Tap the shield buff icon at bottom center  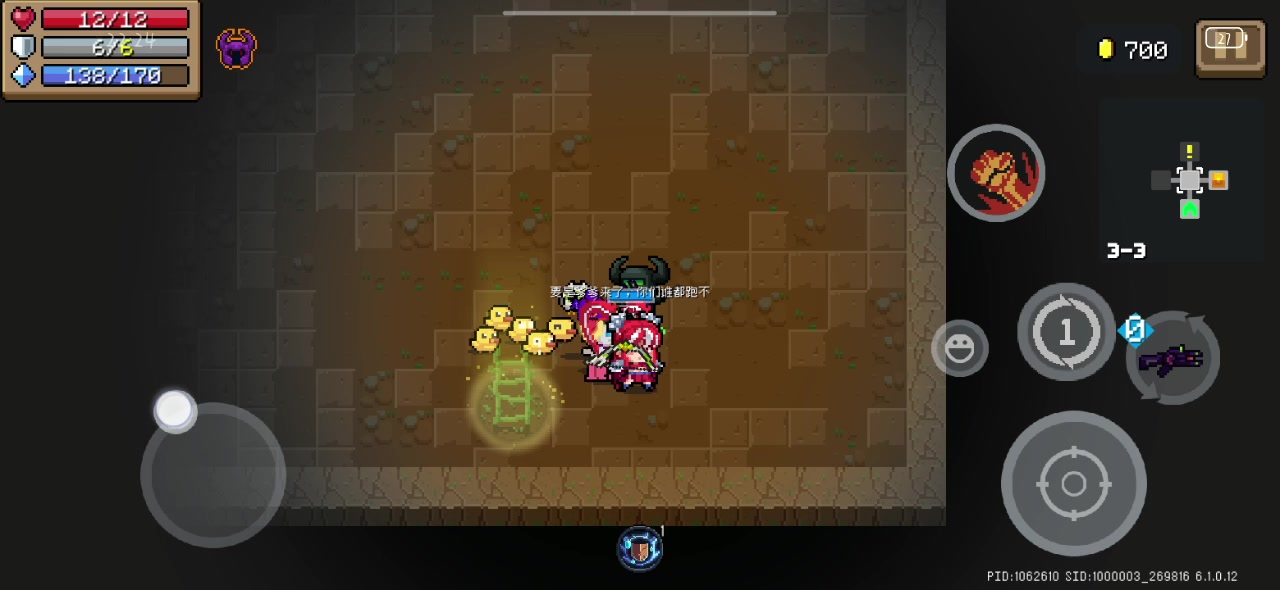[640, 548]
